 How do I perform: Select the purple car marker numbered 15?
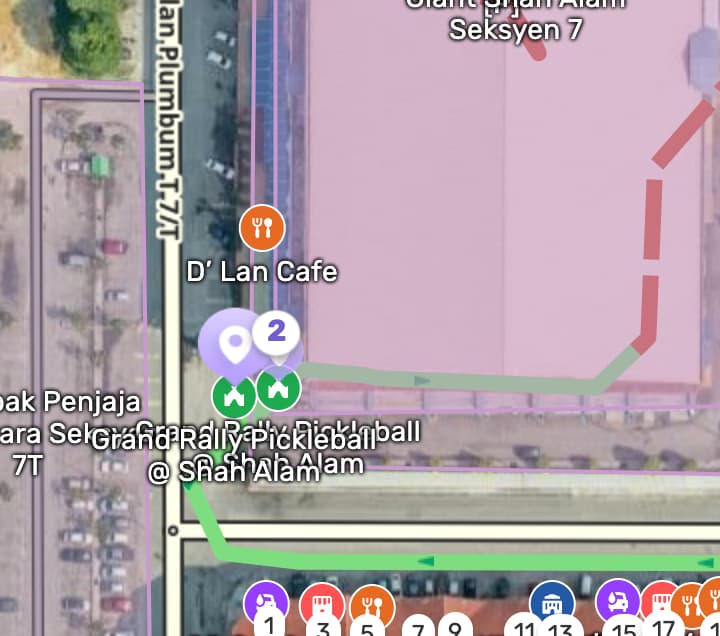[619, 603]
